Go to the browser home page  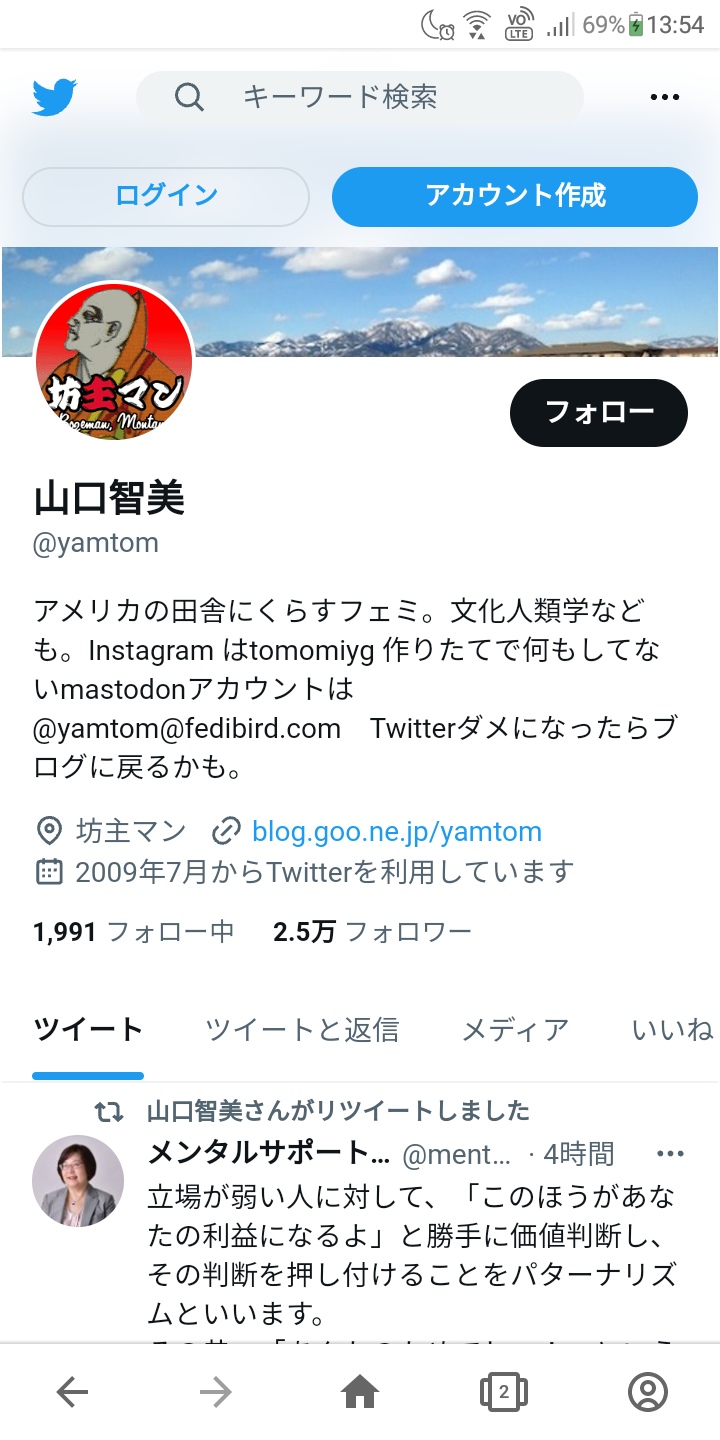pyautogui.click(x=360, y=1391)
